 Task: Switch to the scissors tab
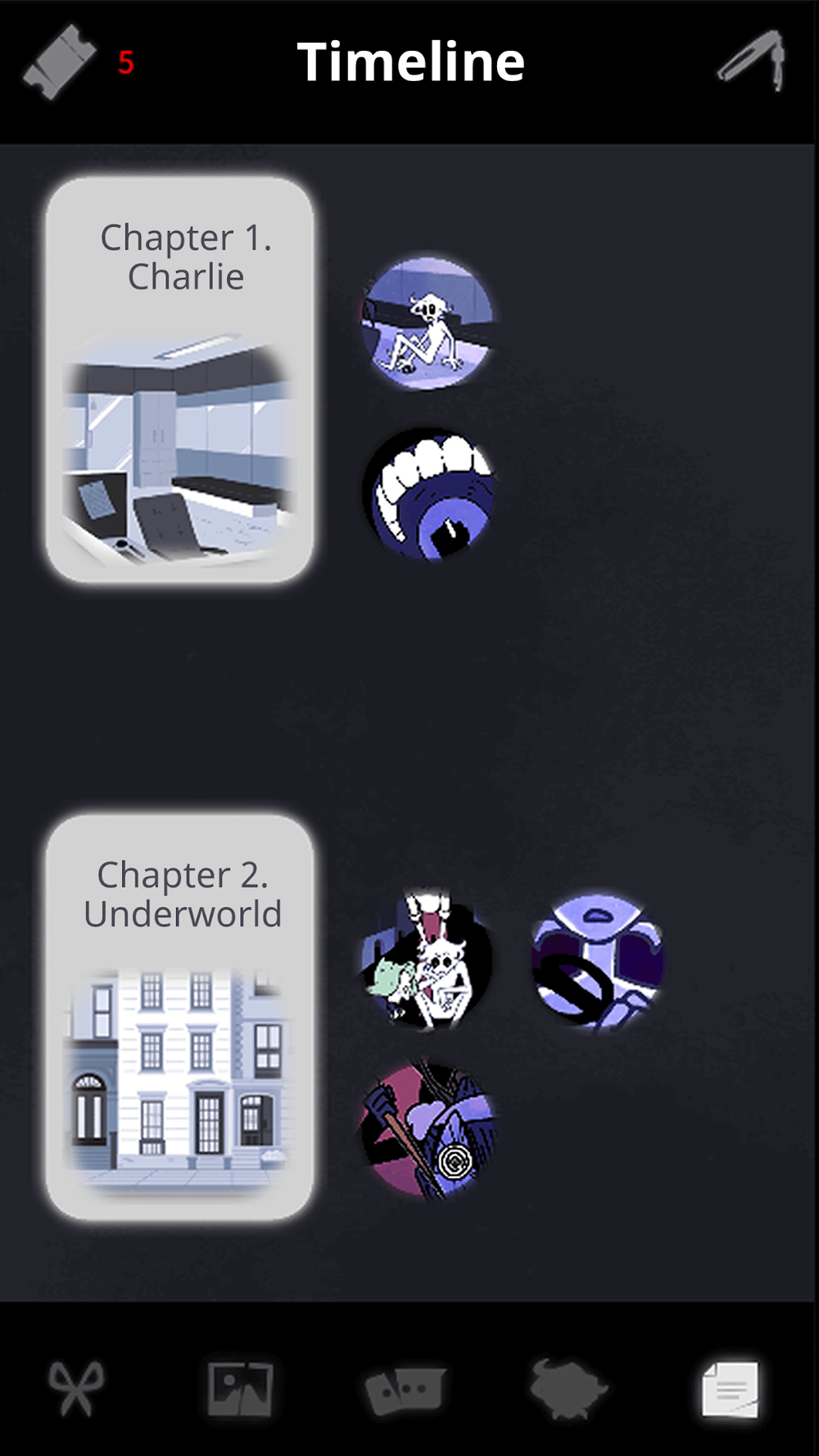76,1388
